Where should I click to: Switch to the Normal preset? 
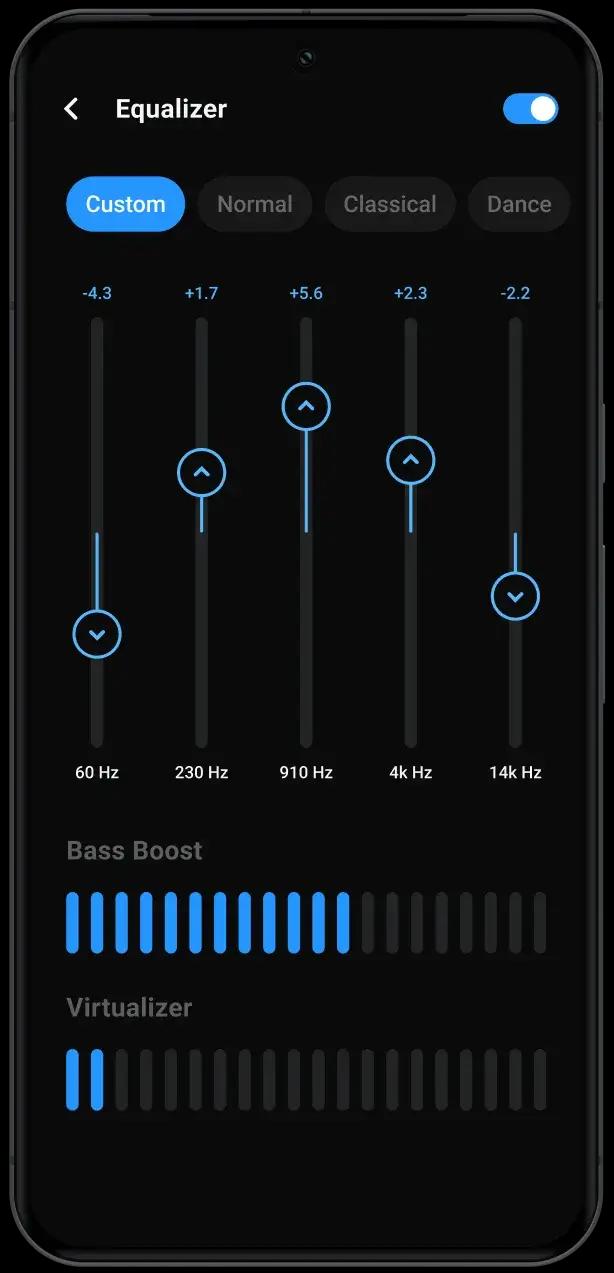(x=255, y=204)
